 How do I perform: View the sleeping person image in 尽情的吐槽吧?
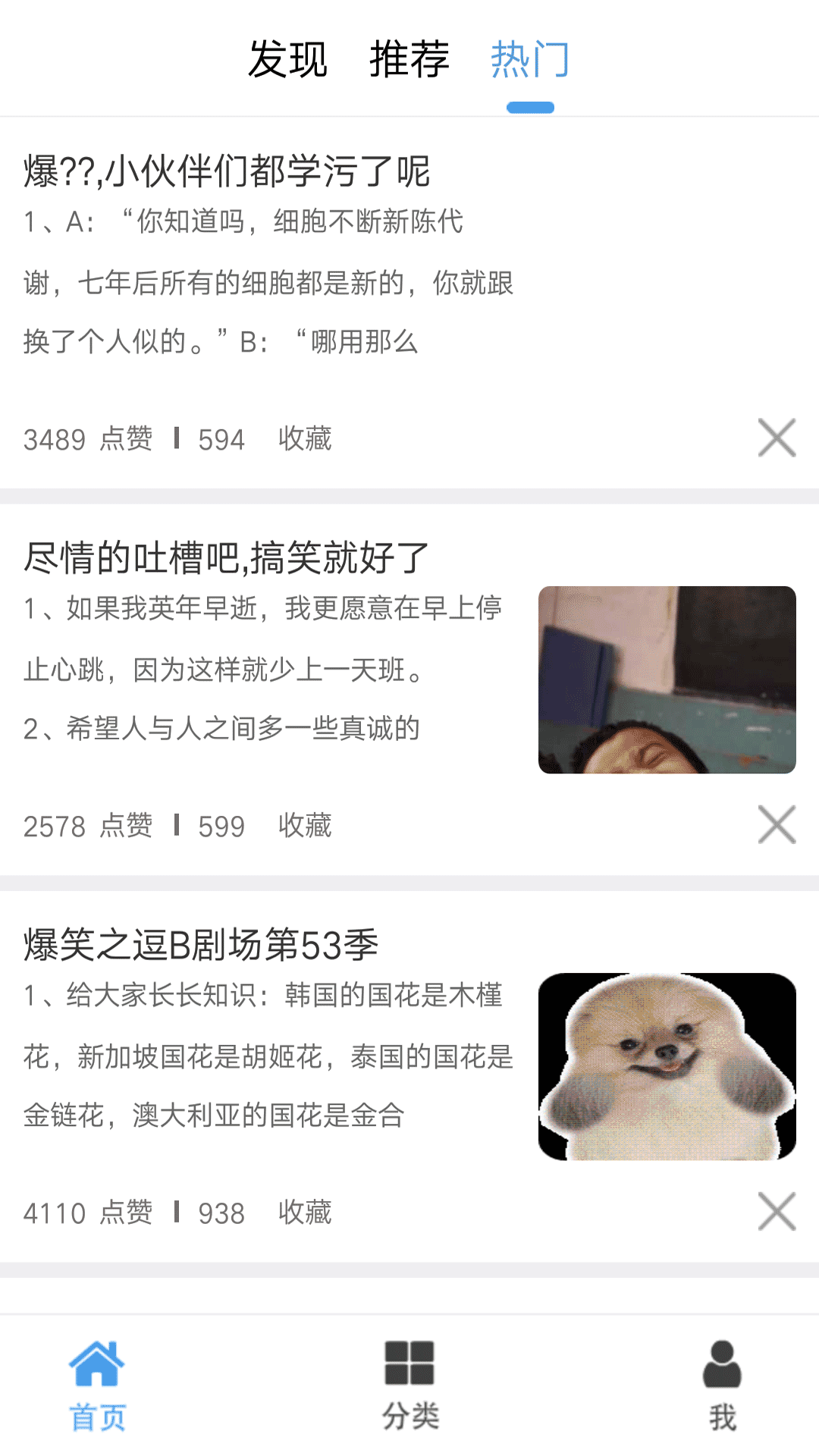coord(667,679)
